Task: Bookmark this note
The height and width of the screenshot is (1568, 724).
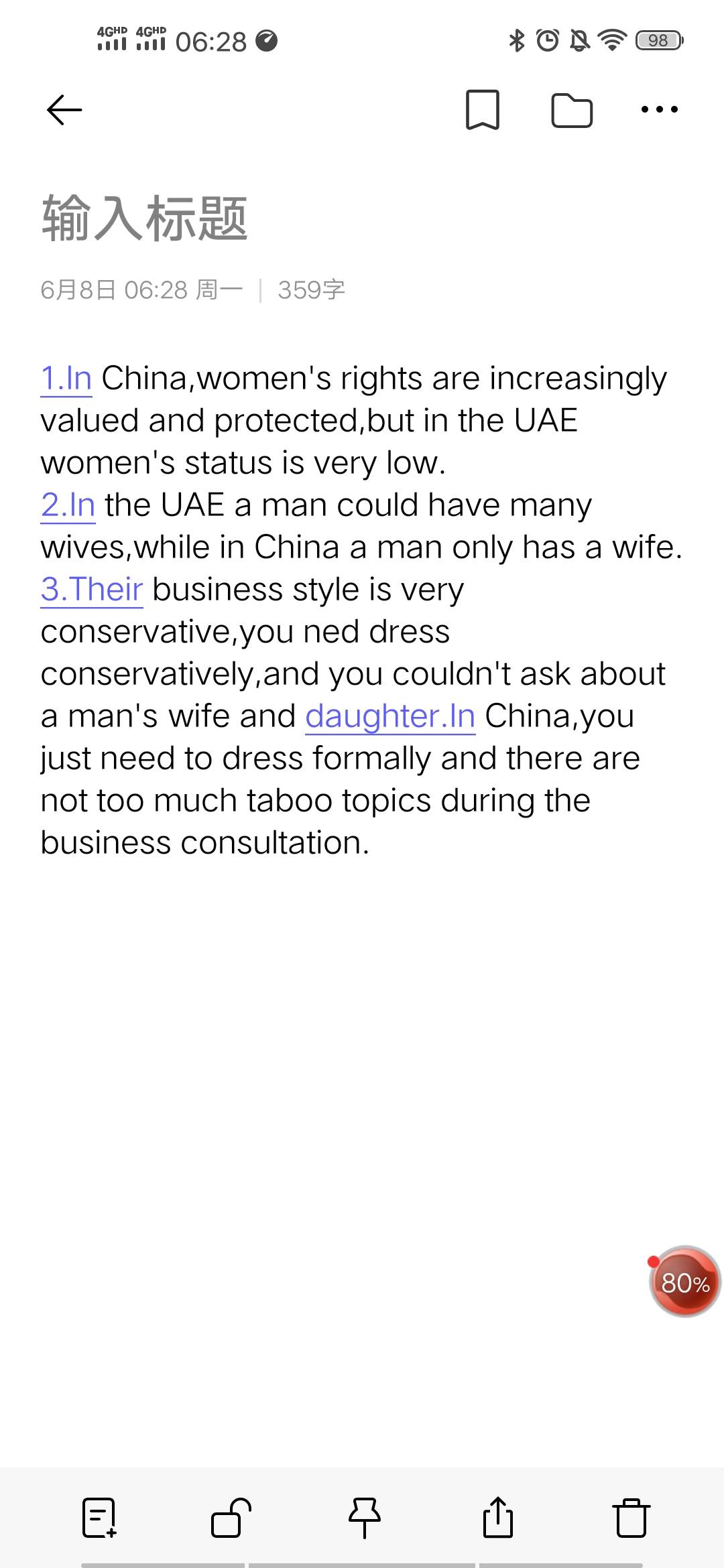Action: pos(483,110)
